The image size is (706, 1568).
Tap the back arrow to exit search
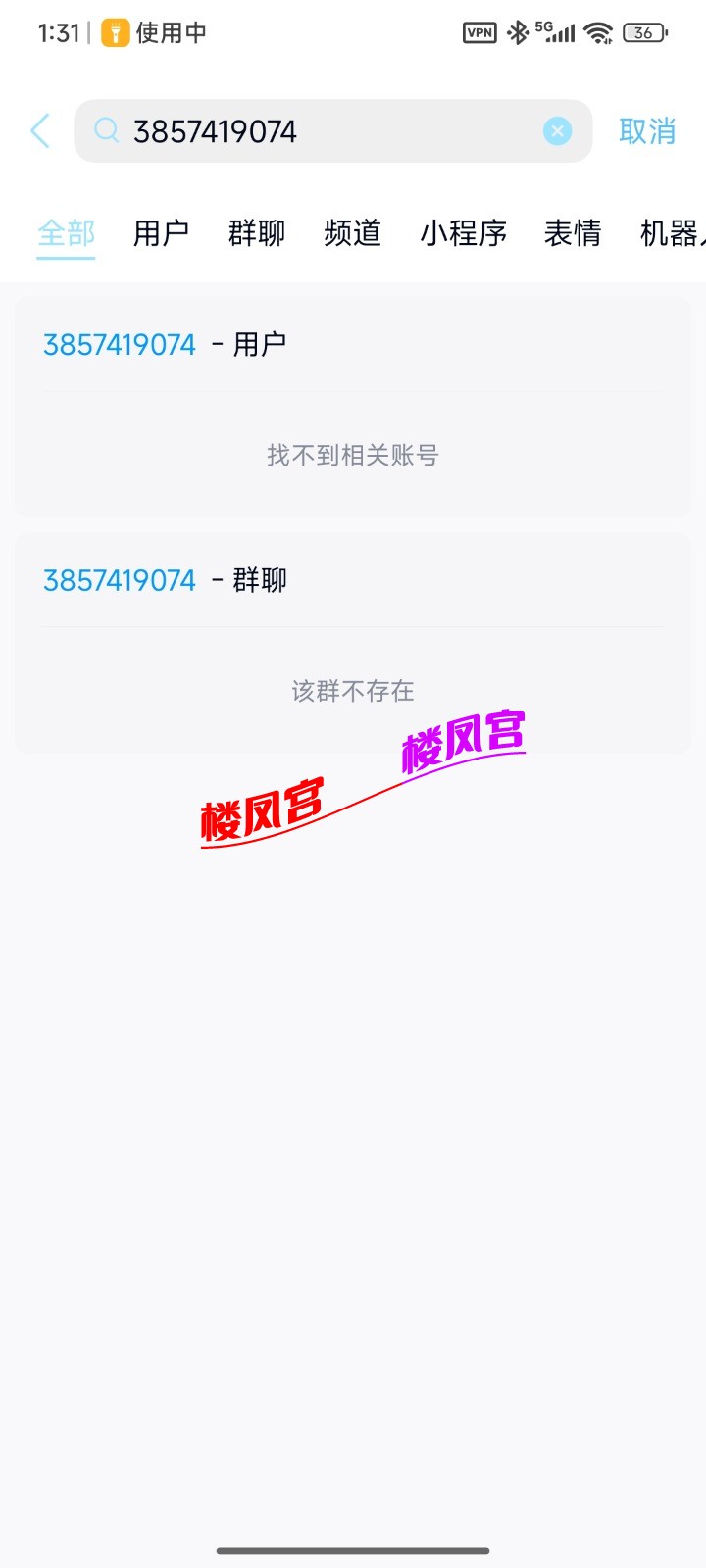coord(39,130)
